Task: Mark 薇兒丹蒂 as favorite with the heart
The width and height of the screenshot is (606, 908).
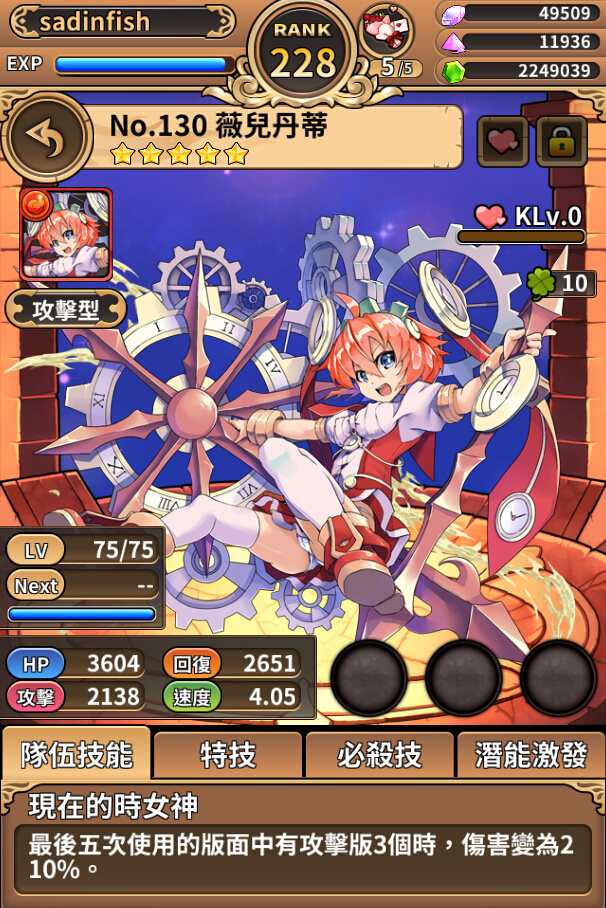Action: point(502,142)
